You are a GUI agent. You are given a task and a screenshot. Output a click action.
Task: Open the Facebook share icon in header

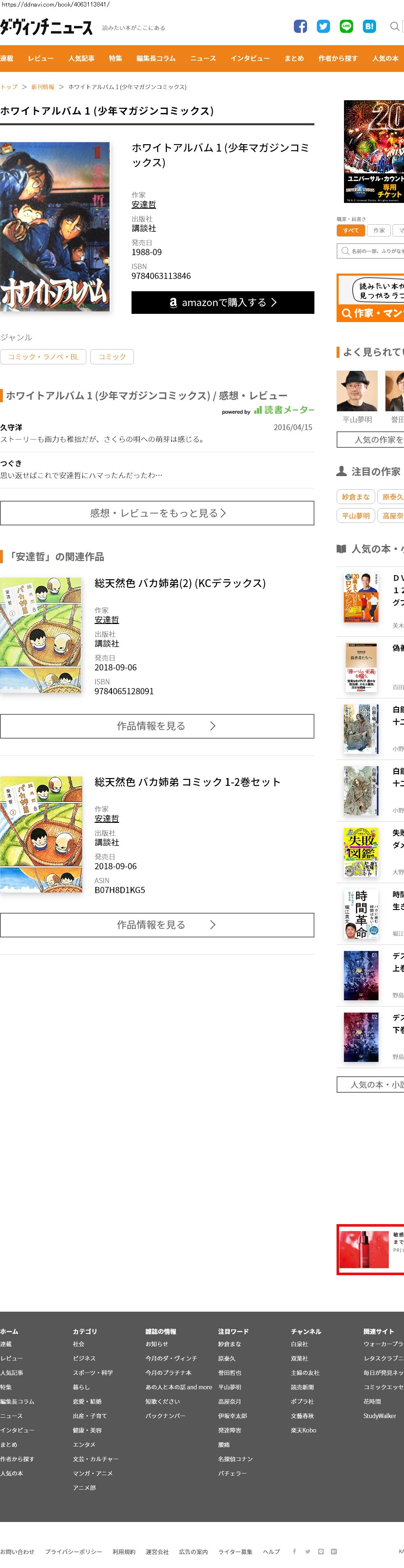coord(300,26)
